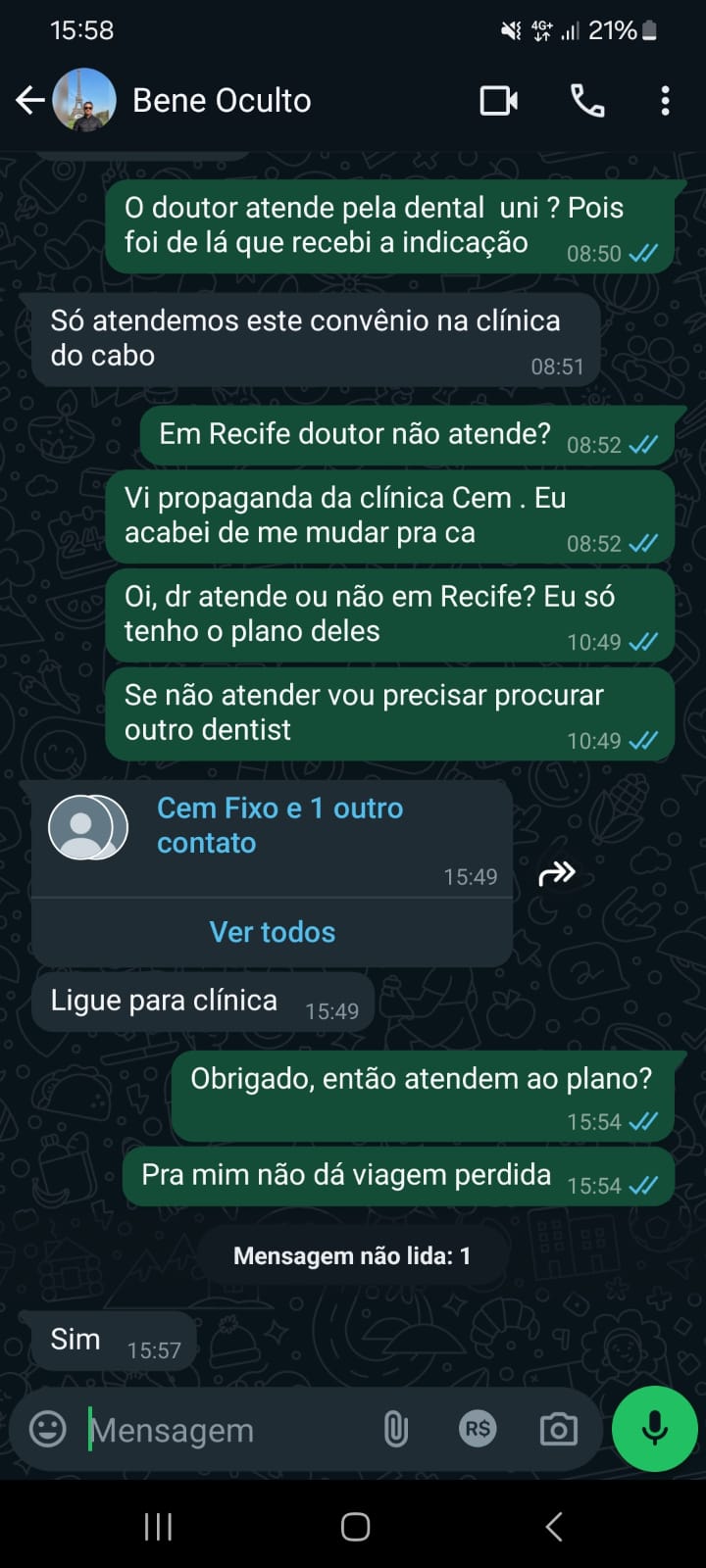Viewport: 706px width, 1568px height.
Task: Tap 'Ver todos' to view shared contacts
Action: [x=273, y=932]
